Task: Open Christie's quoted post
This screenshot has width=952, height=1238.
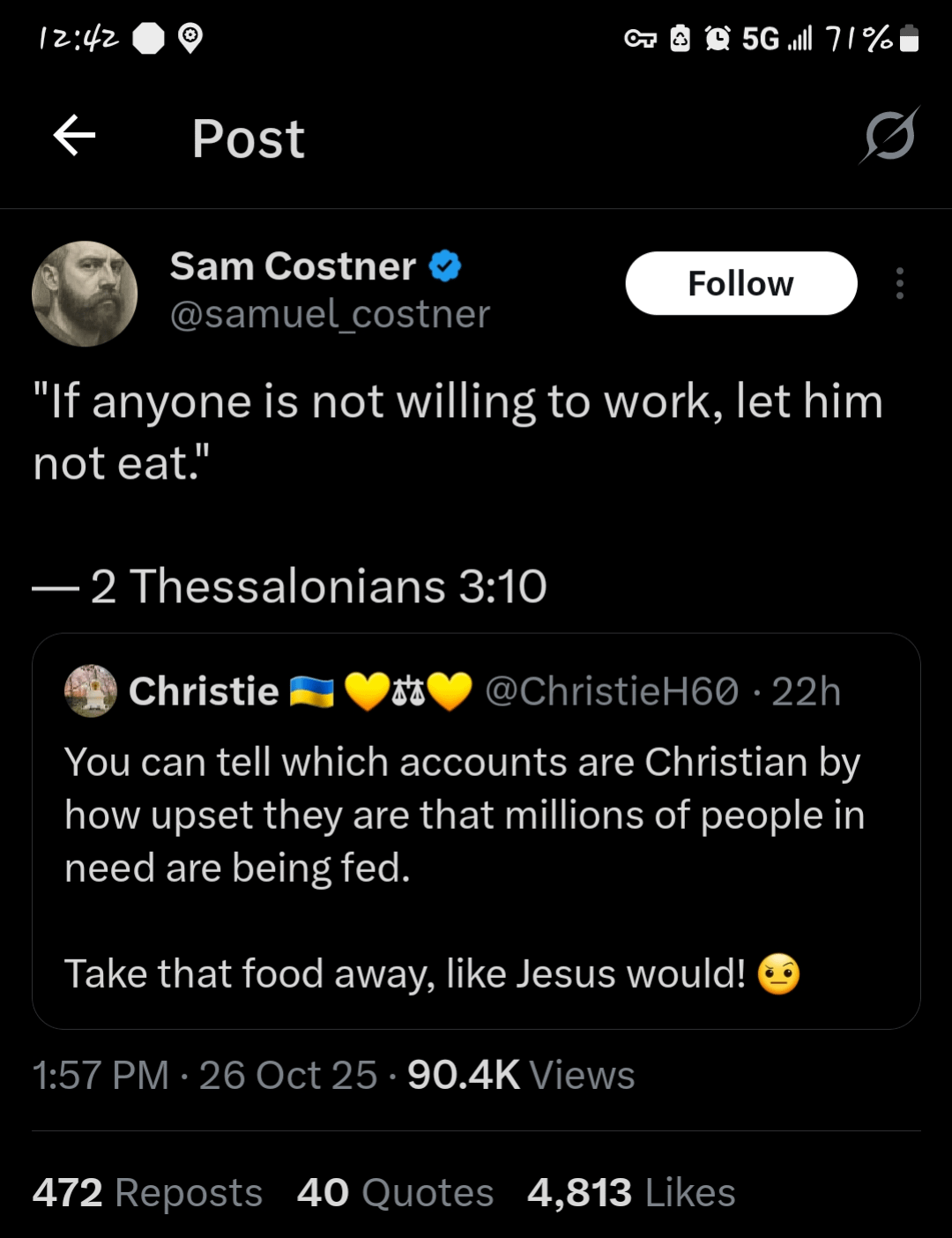Action: pos(476,831)
